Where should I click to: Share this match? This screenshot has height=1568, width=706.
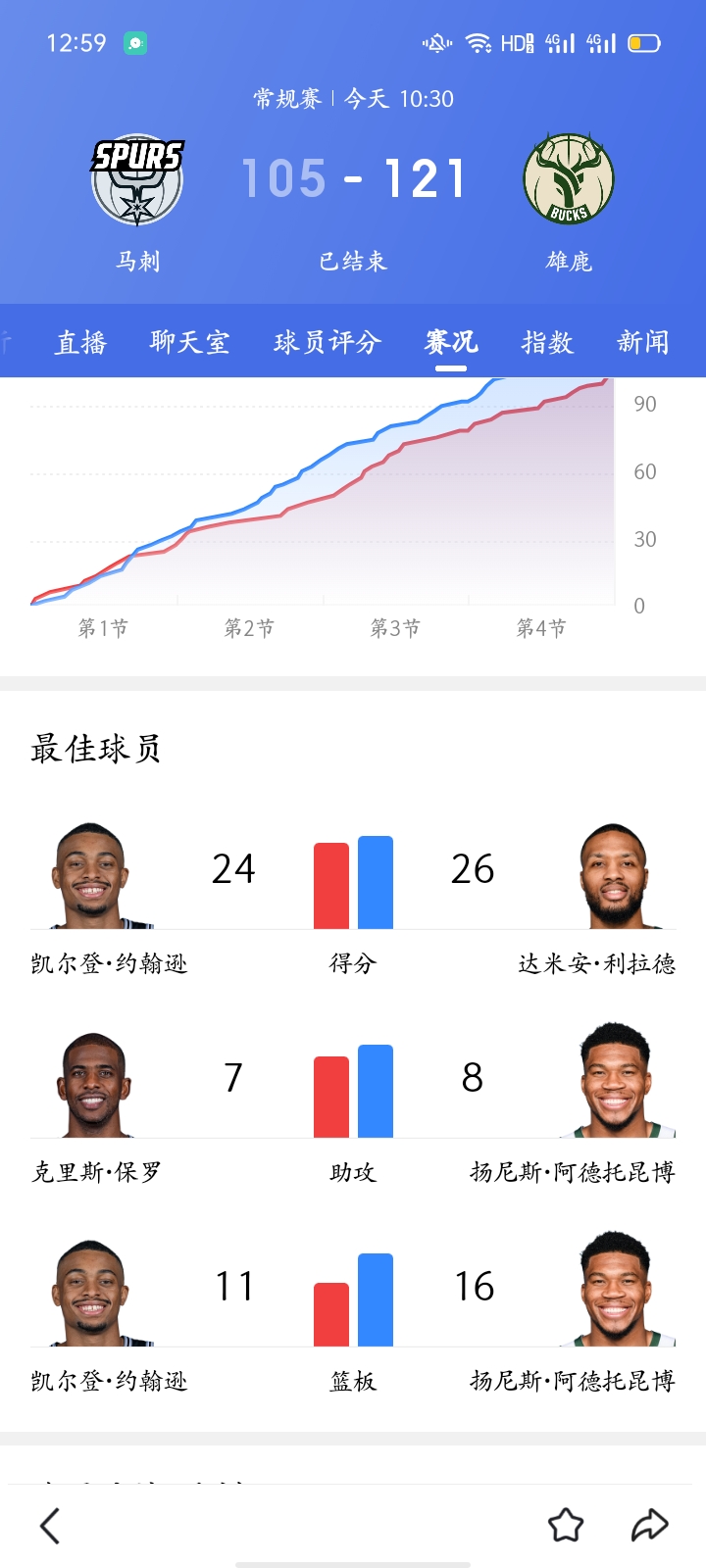[649, 1526]
